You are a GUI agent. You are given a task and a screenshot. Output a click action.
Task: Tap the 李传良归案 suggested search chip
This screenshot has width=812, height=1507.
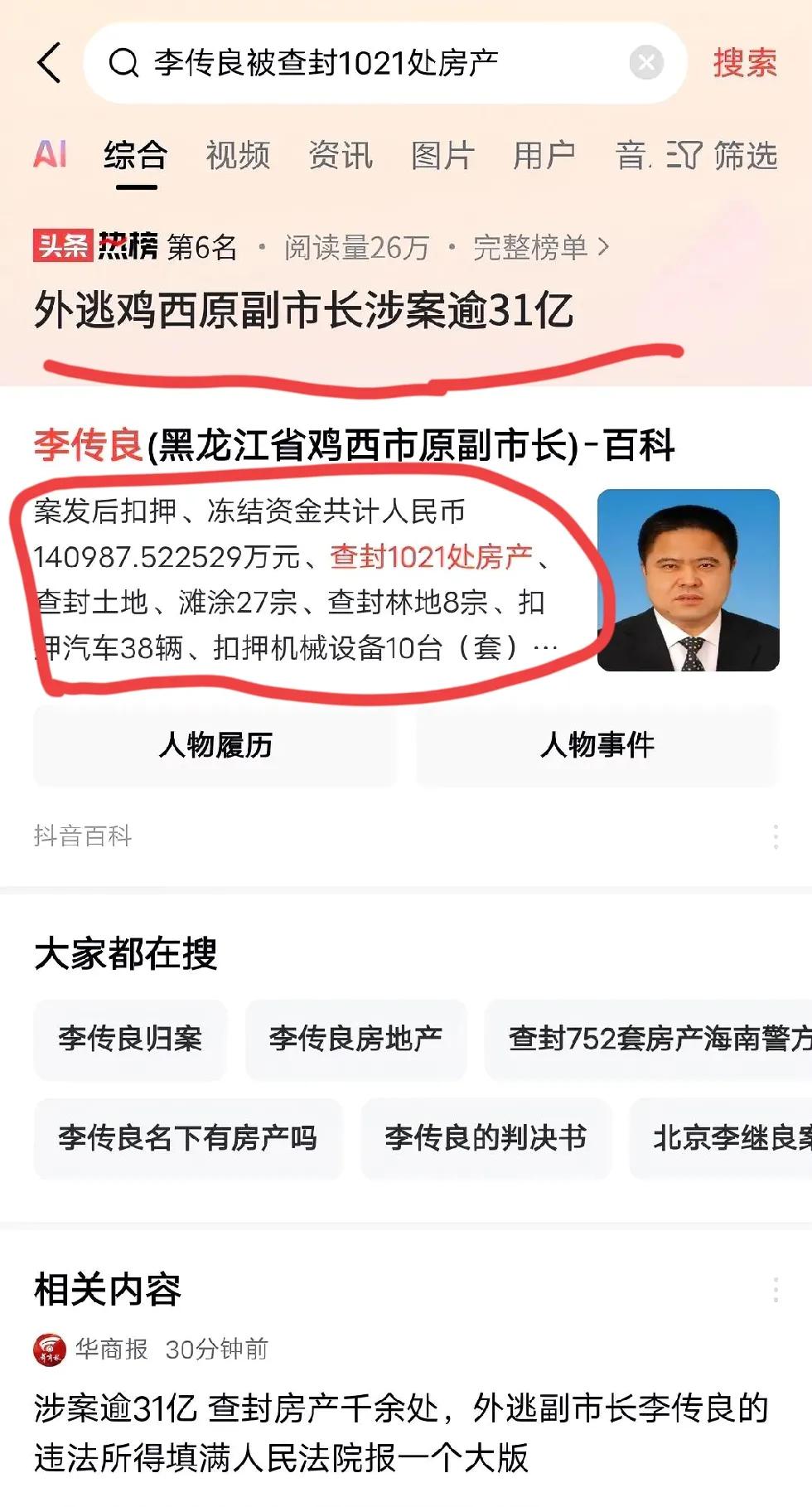click(130, 1040)
